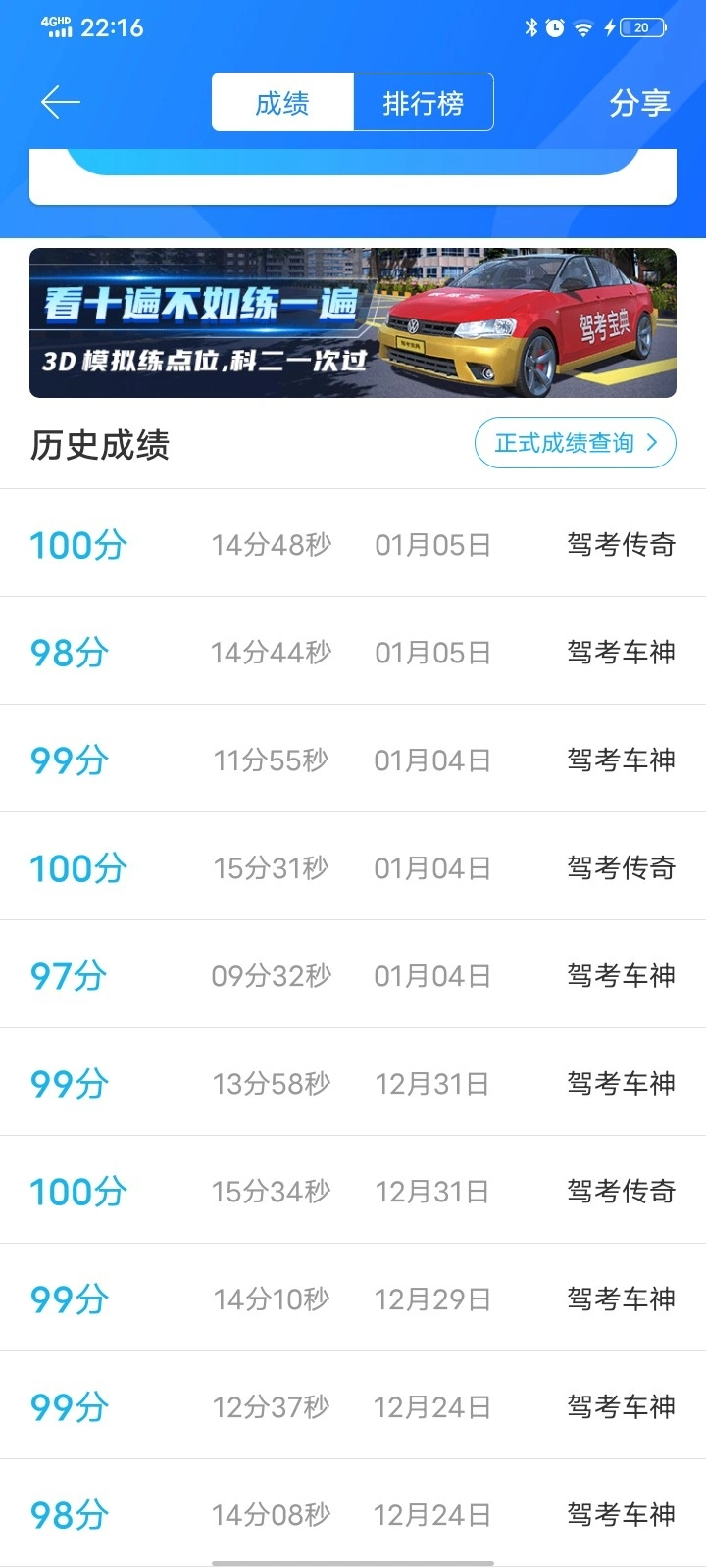The height and width of the screenshot is (1568, 706).
Task: Open the 99分 record timed 13分58秒
Action: [x=353, y=1083]
